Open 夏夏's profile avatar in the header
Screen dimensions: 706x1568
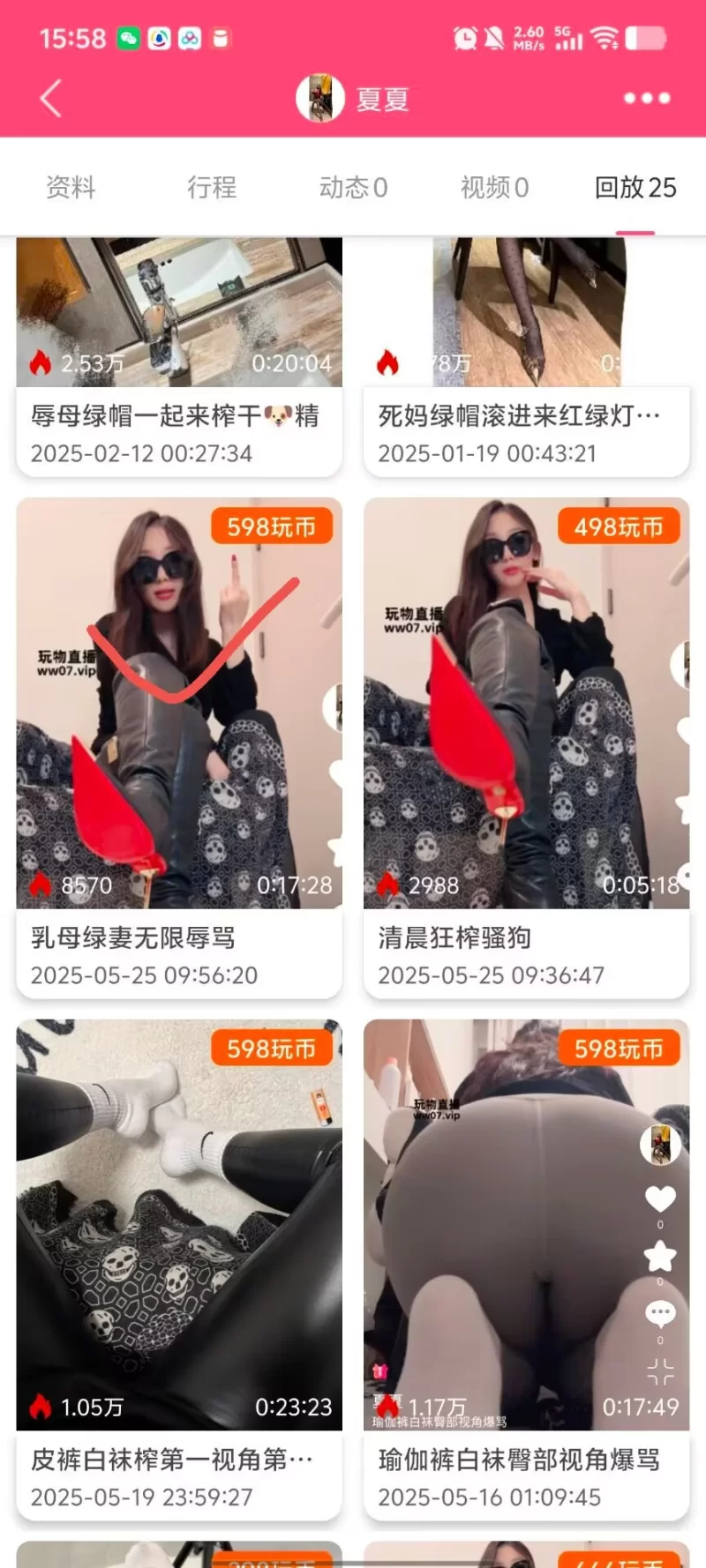point(319,98)
